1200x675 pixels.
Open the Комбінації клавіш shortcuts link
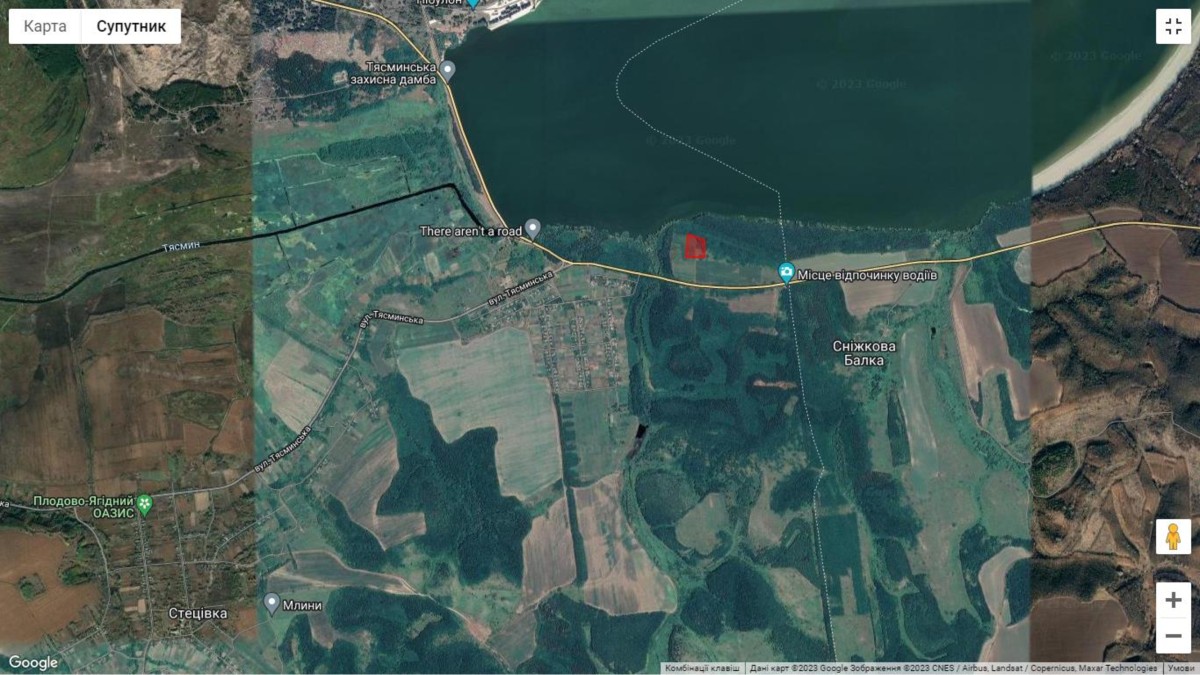pyautogui.click(x=702, y=668)
